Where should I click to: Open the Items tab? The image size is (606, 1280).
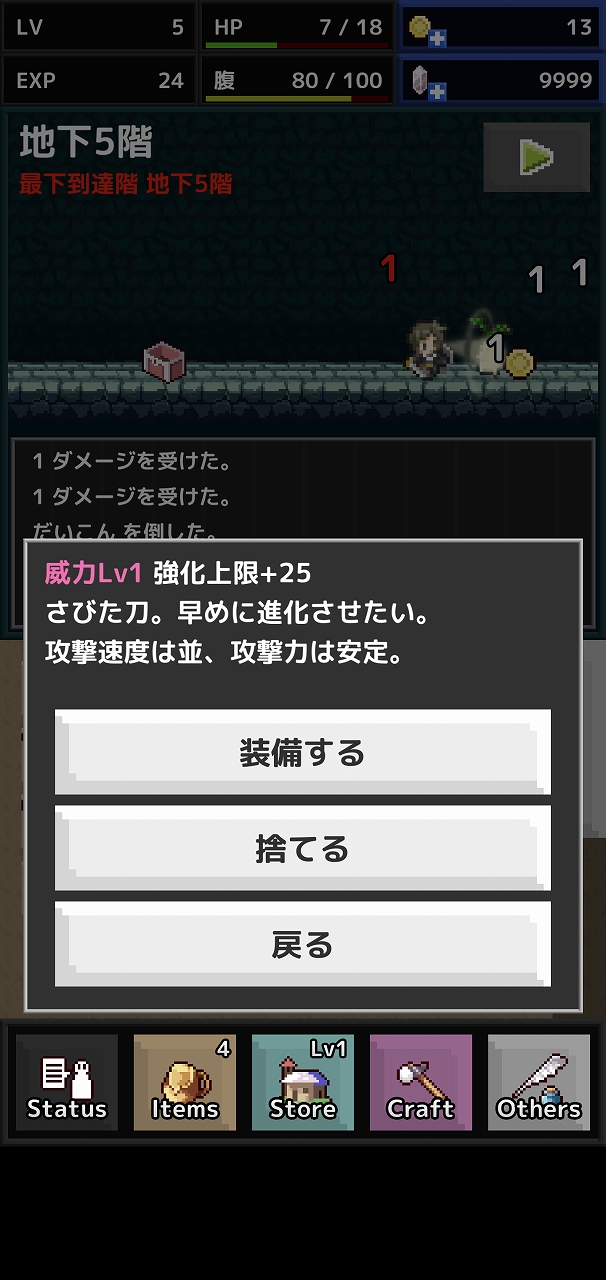(185, 1082)
